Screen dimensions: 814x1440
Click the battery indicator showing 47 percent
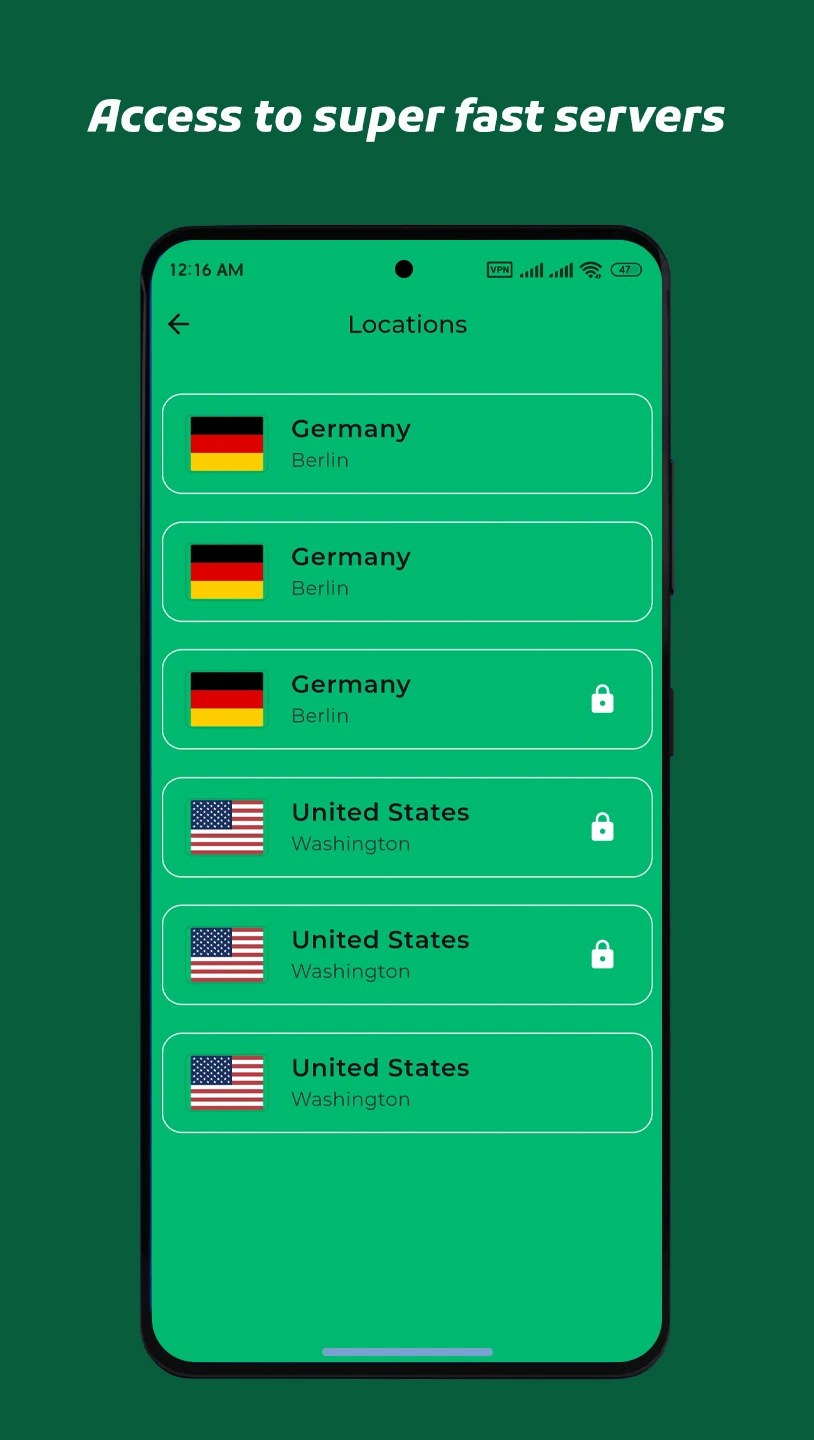625,269
